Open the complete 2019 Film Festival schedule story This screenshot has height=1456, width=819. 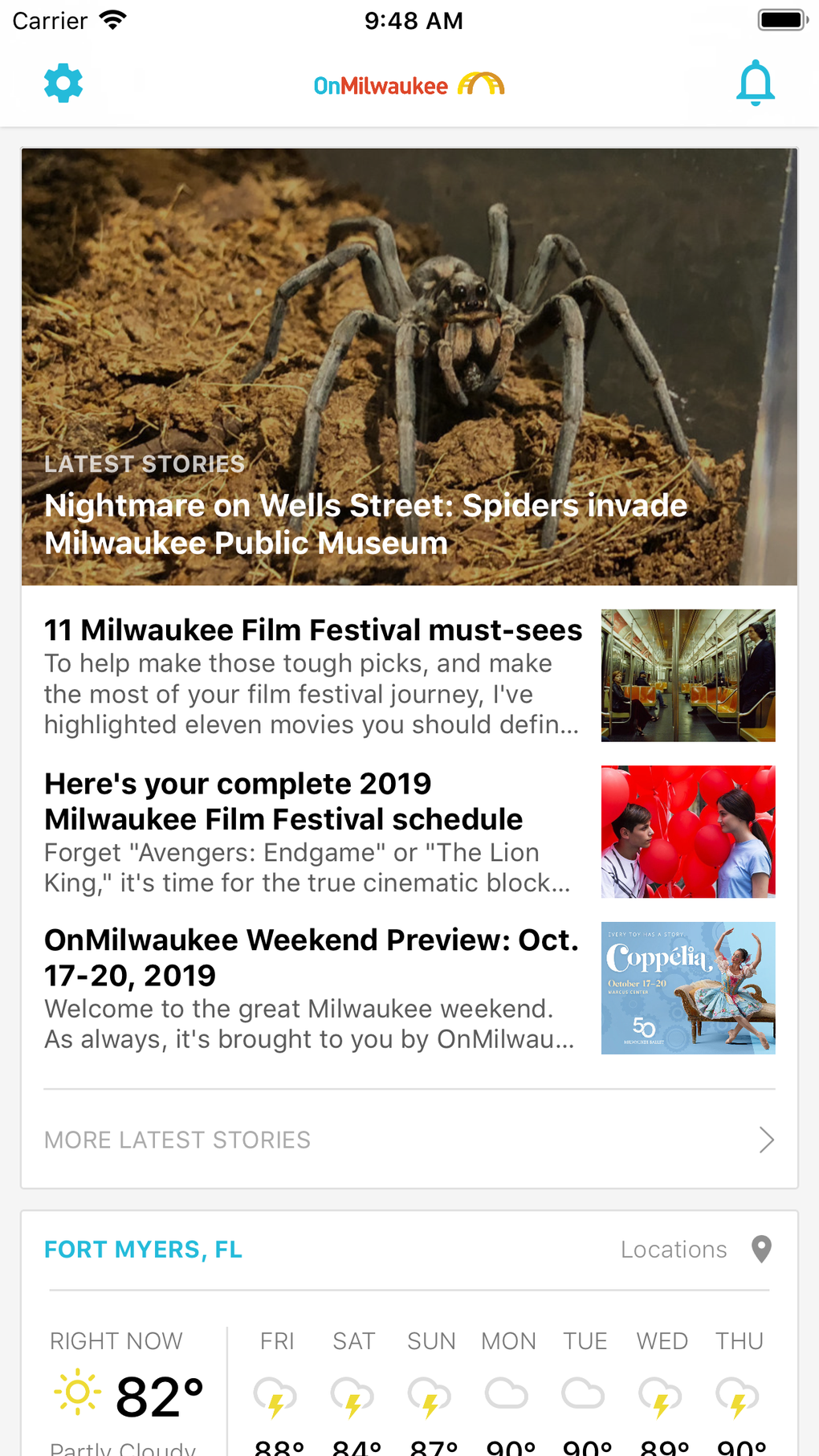click(283, 801)
